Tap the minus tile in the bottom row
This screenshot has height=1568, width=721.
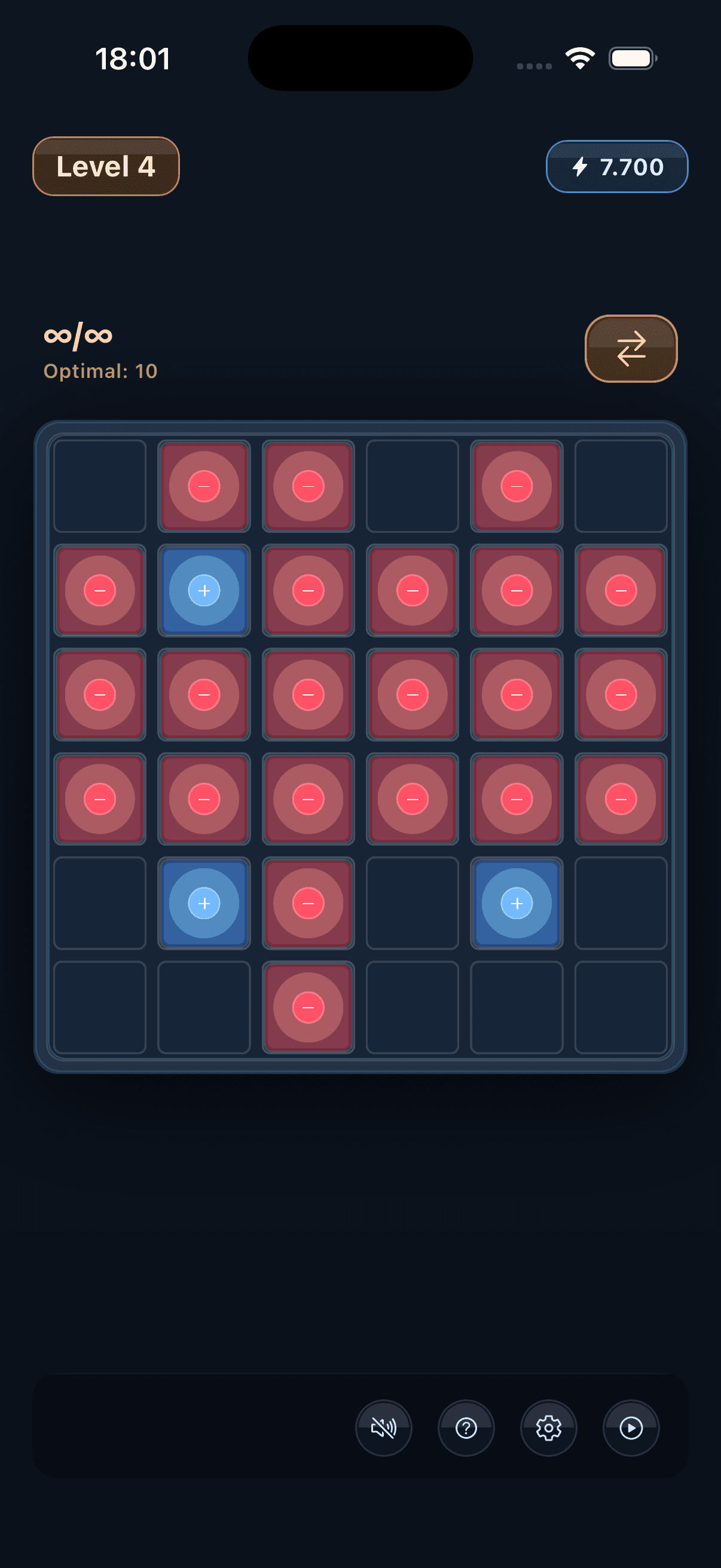(x=308, y=1008)
